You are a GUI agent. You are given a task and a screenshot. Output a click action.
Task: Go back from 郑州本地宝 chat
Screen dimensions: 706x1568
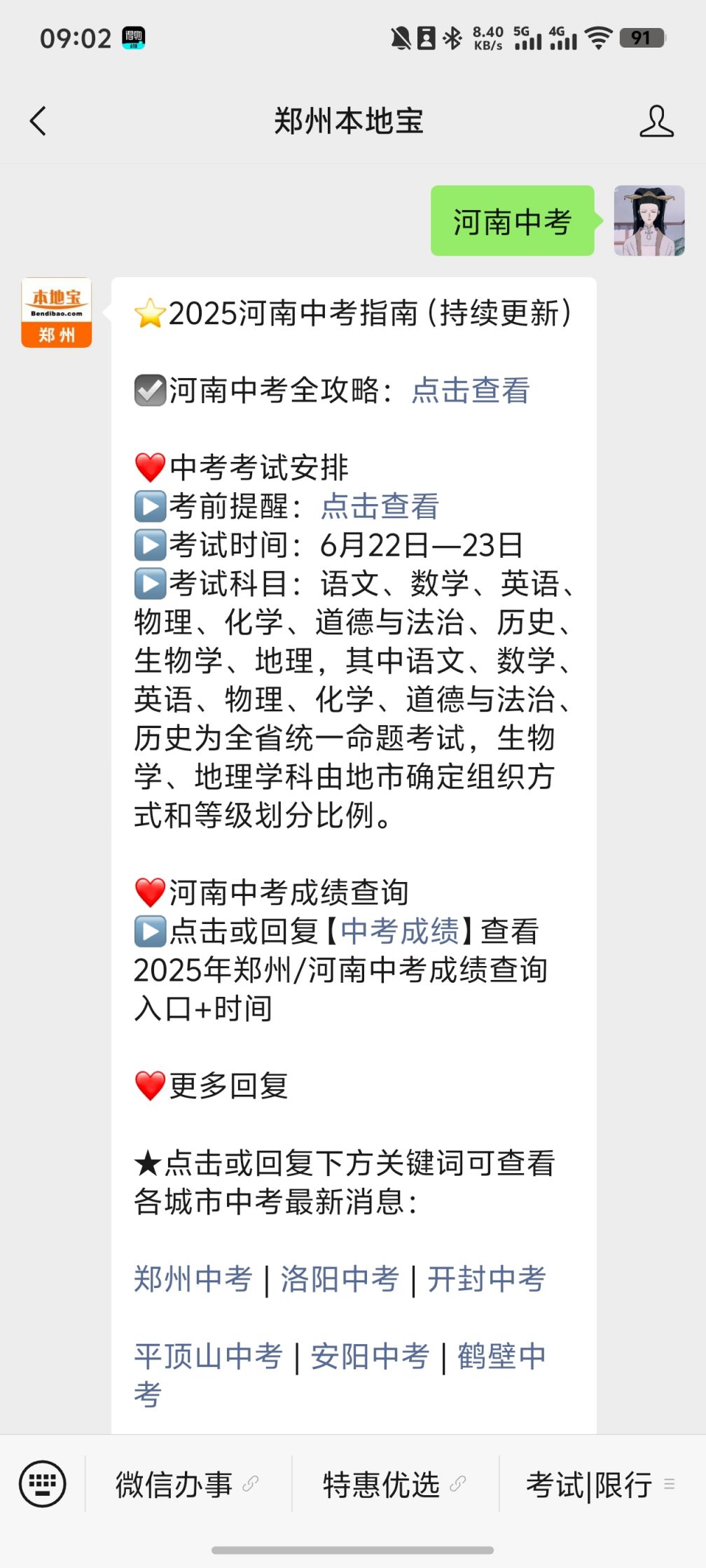tap(39, 121)
